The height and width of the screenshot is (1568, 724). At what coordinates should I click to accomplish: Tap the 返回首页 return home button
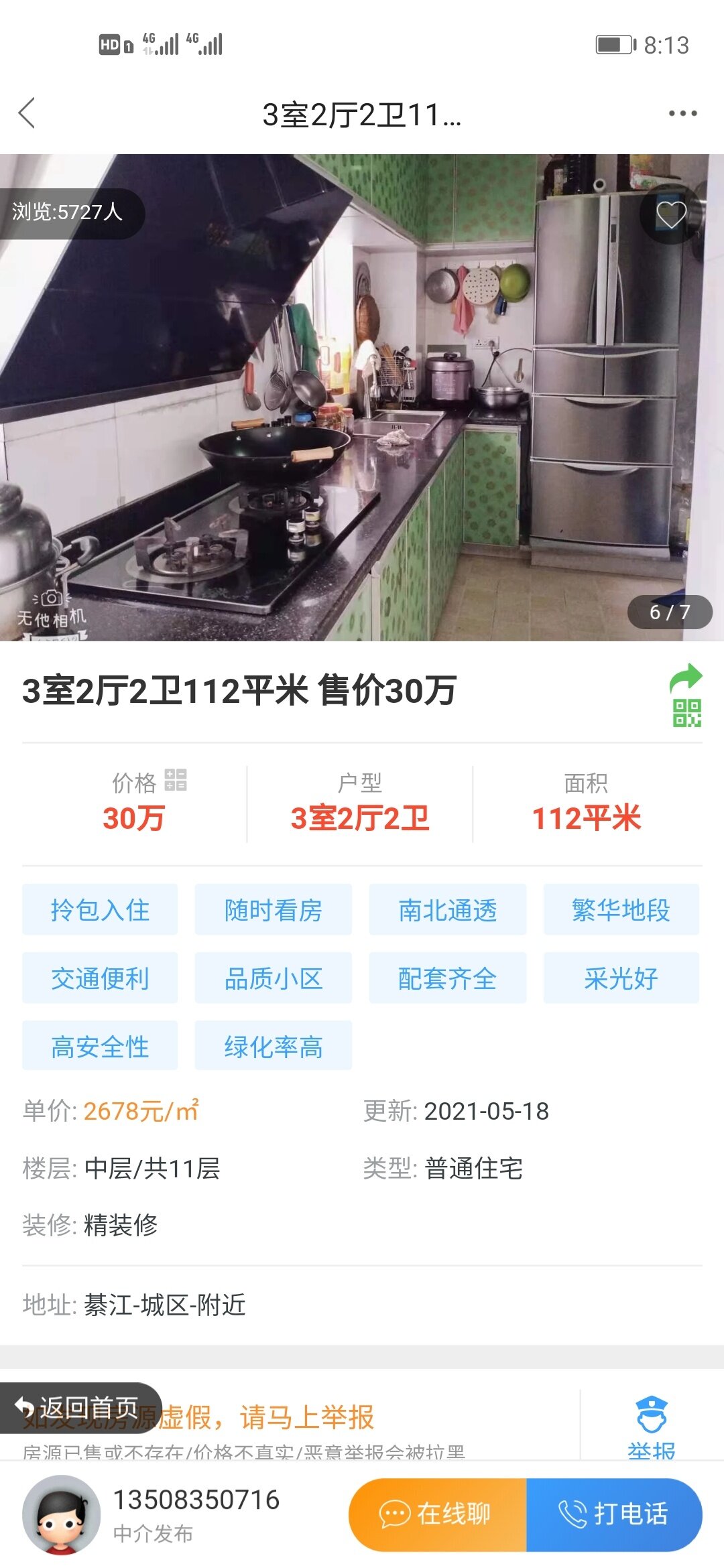click(x=80, y=1407)
